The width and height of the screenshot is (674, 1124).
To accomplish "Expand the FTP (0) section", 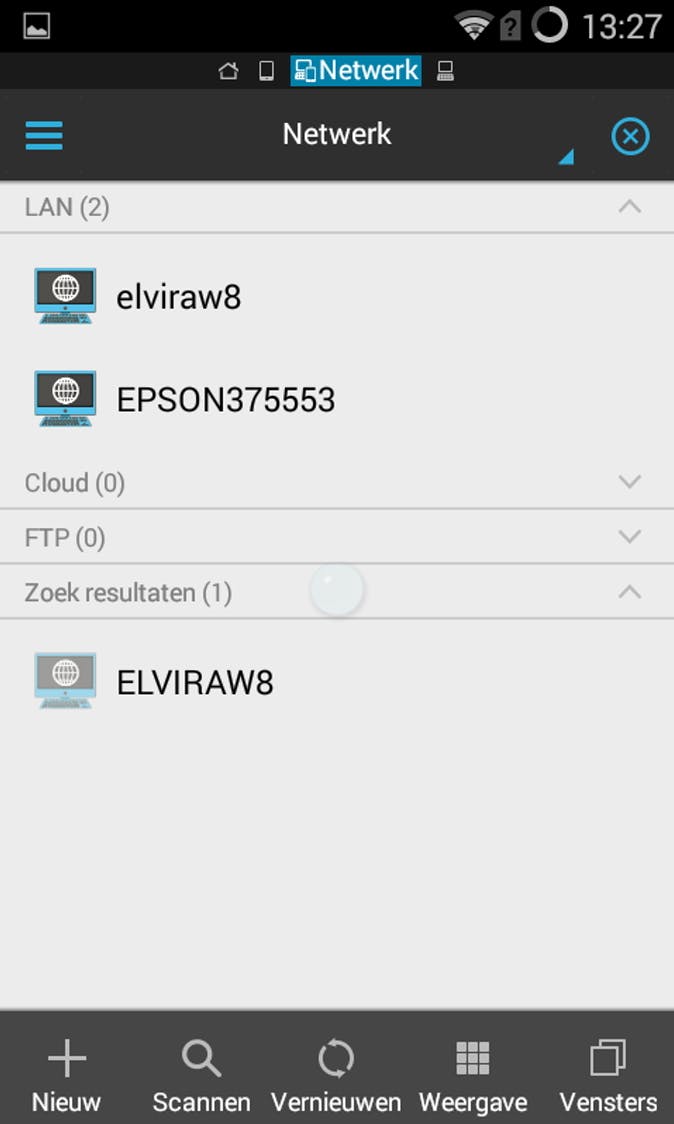I will [629, 537].
